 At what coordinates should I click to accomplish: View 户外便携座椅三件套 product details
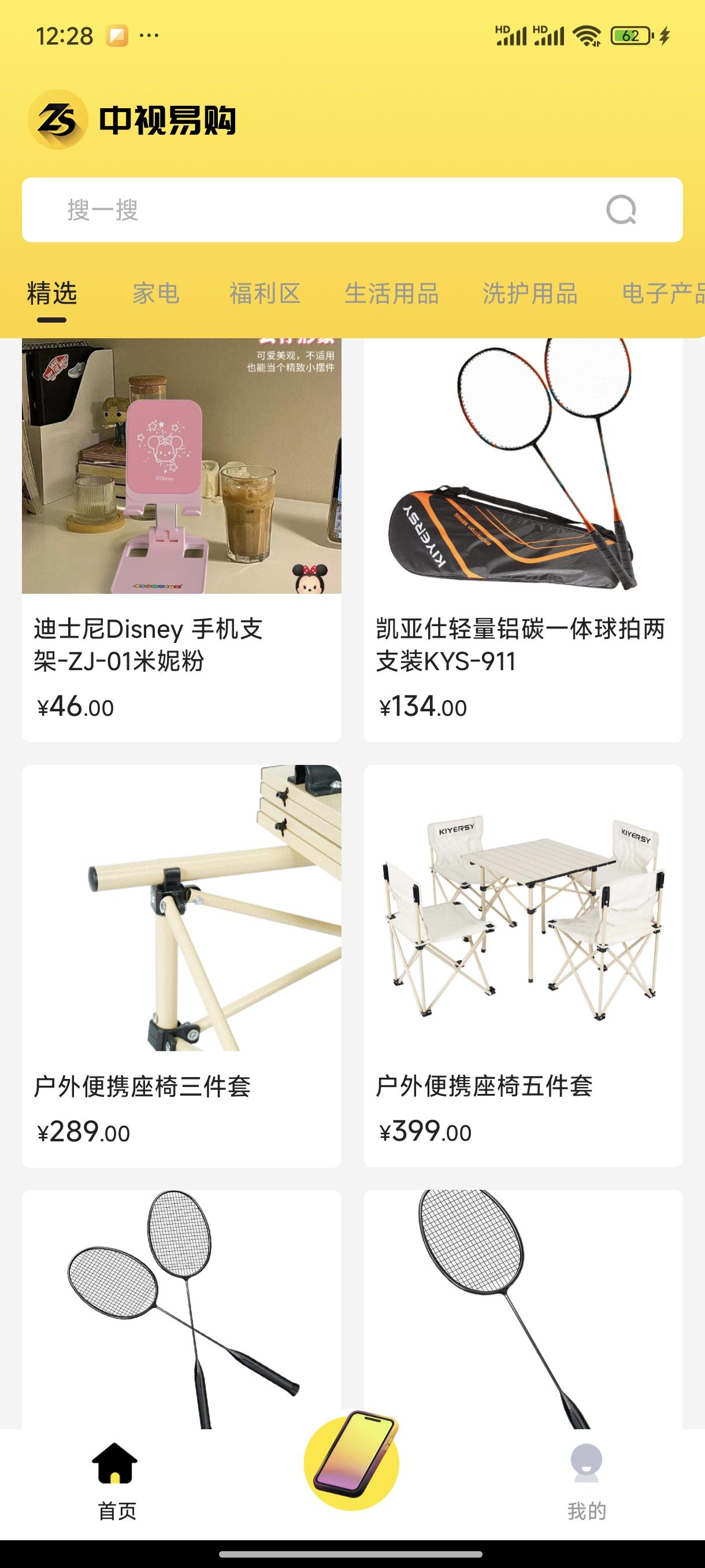click(181, 966)
